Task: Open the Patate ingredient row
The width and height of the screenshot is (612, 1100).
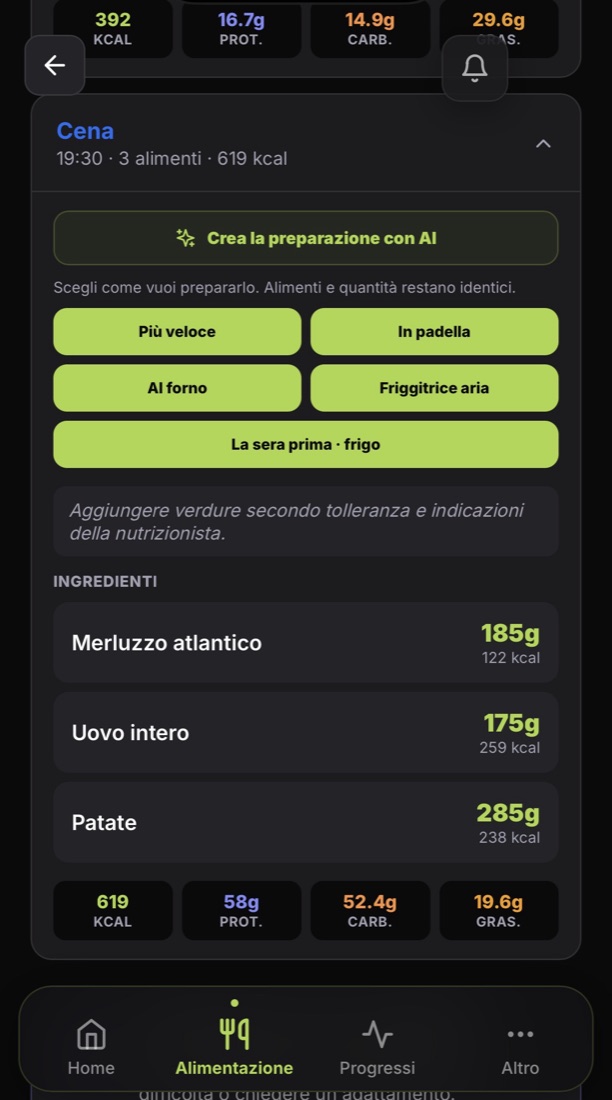Action: click(x=306, y=822)
